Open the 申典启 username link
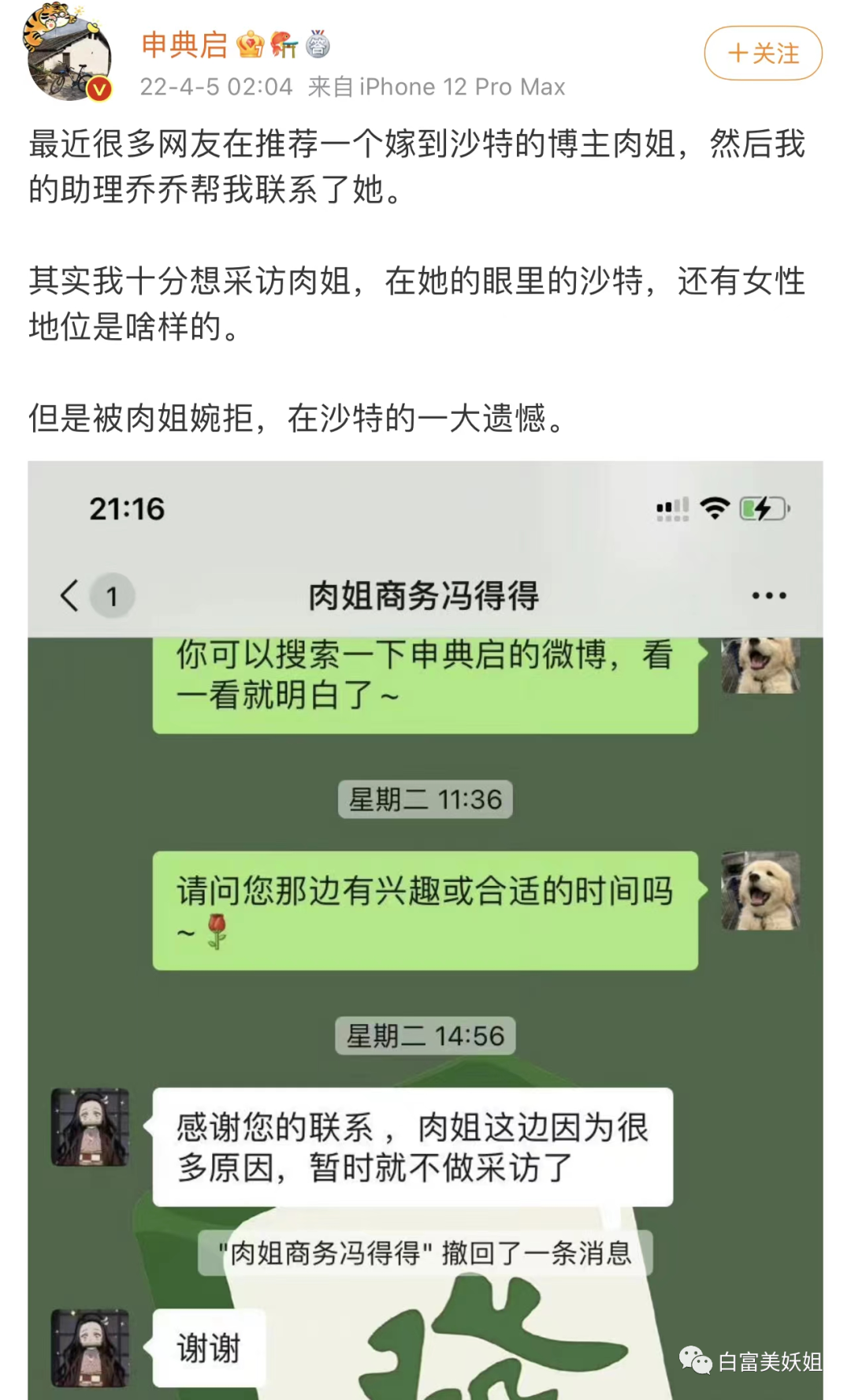Screen dimensions: 851x1400 point(185,45)
